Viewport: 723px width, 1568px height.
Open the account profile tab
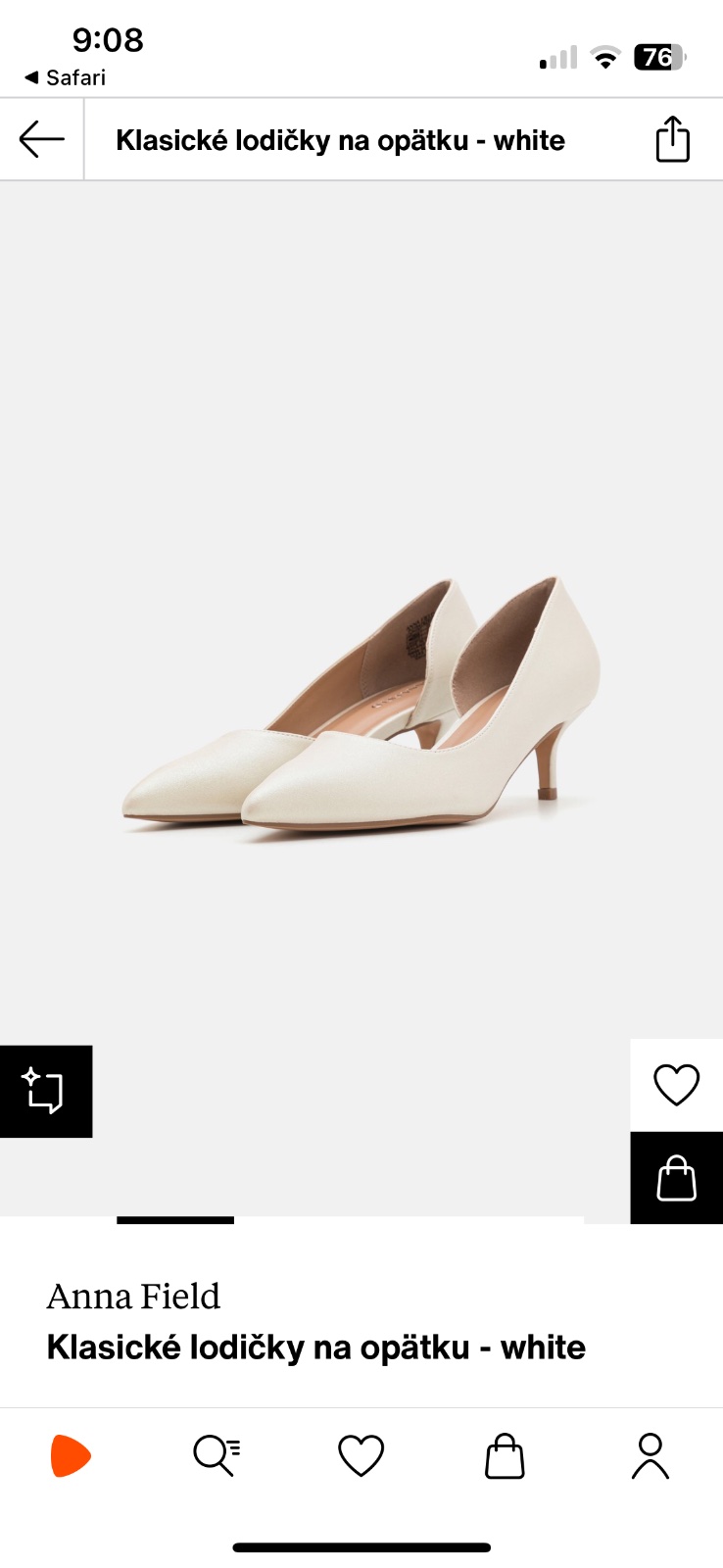tap(650, 1455)
